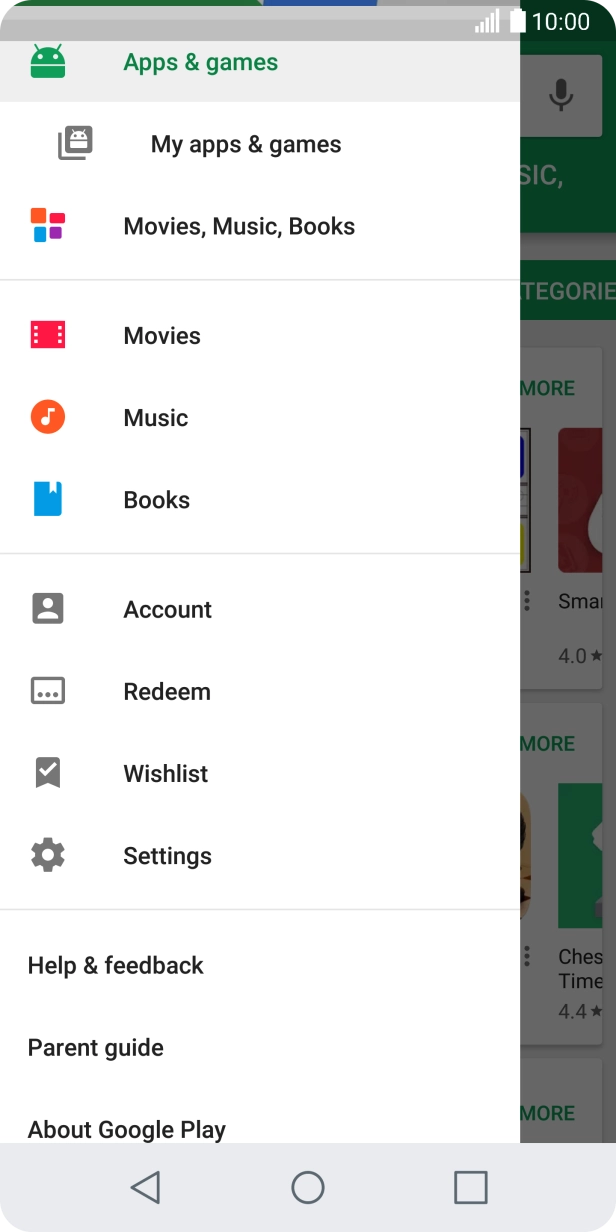
Task: Open Account details
Action: (167, 610)
